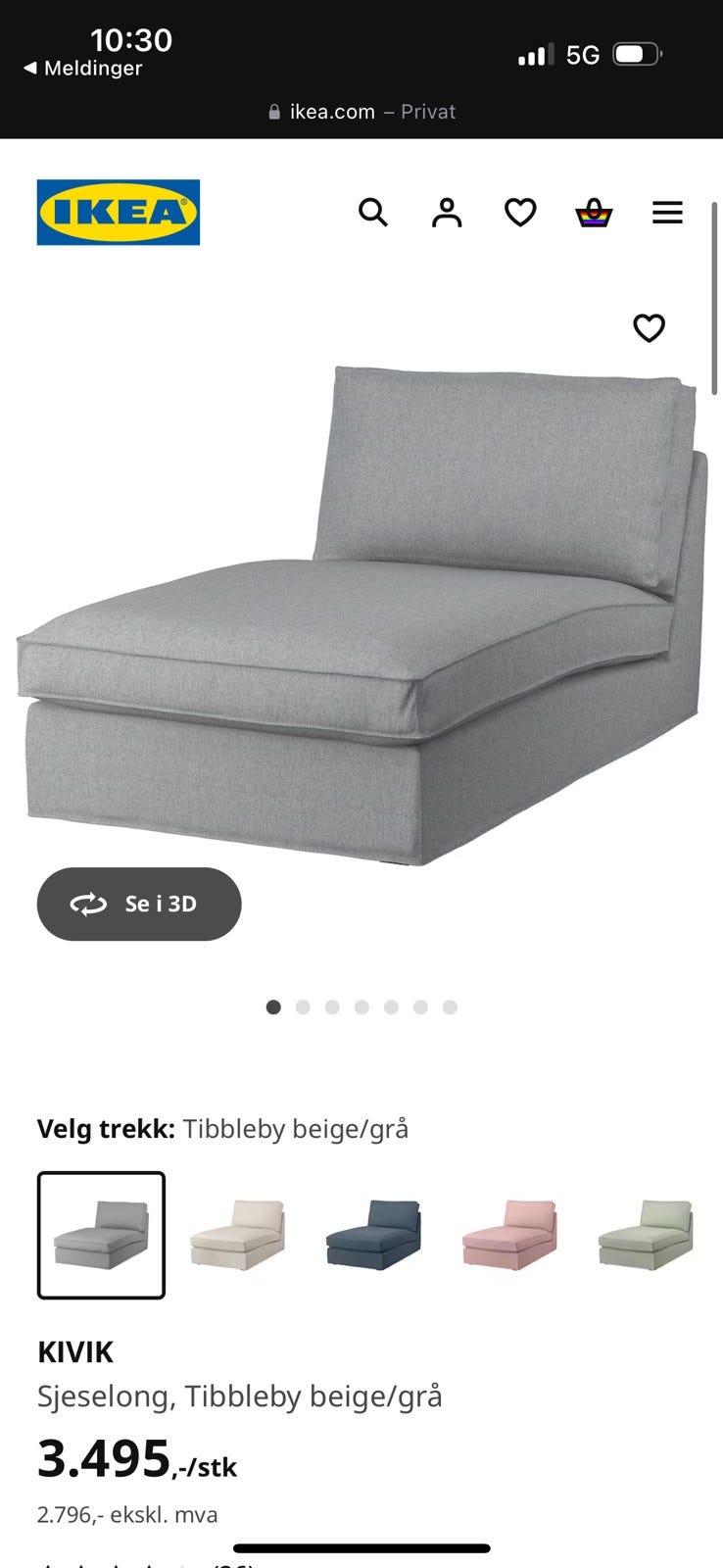
Task: Open the favorites heart in the header
Action: tap(520, 212)
